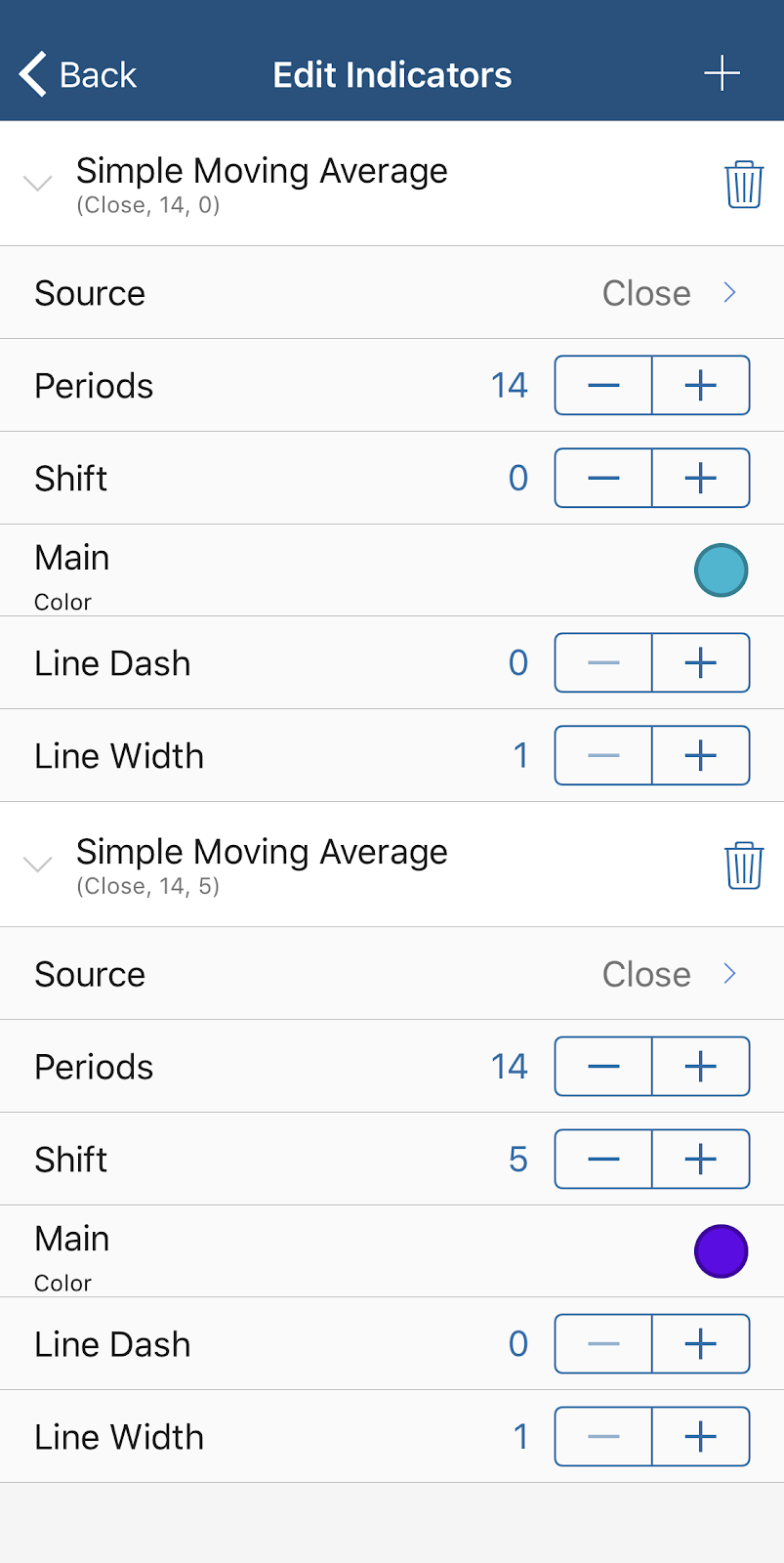Collapse the Simple Moving Average (Close, 14, 0) section
Viewport: 784px width, 1563px height.
pos(37,183)
